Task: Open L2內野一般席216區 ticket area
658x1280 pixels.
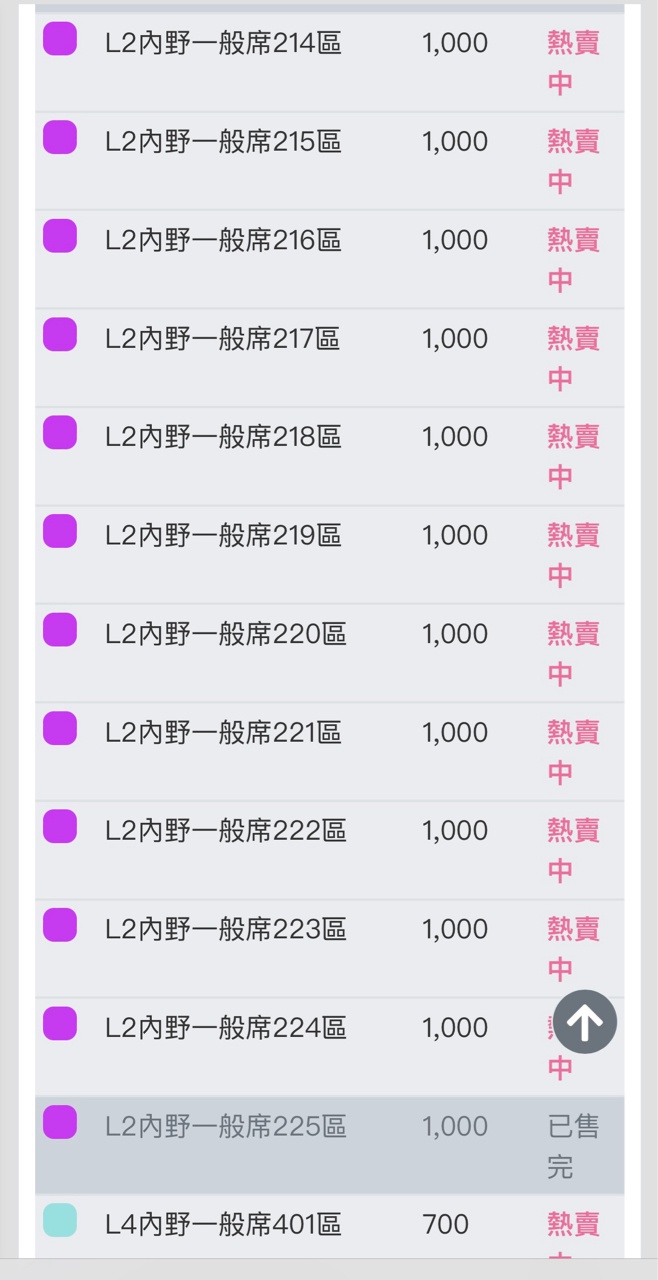Action: [223, 240]
